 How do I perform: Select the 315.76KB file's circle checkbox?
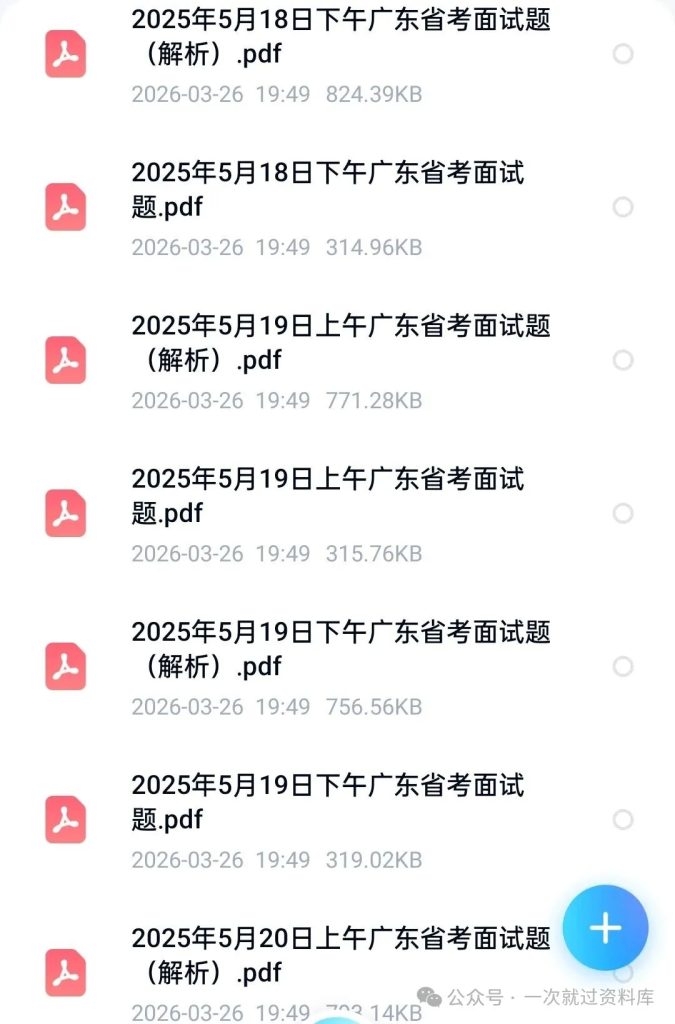[x=623, y=513]
